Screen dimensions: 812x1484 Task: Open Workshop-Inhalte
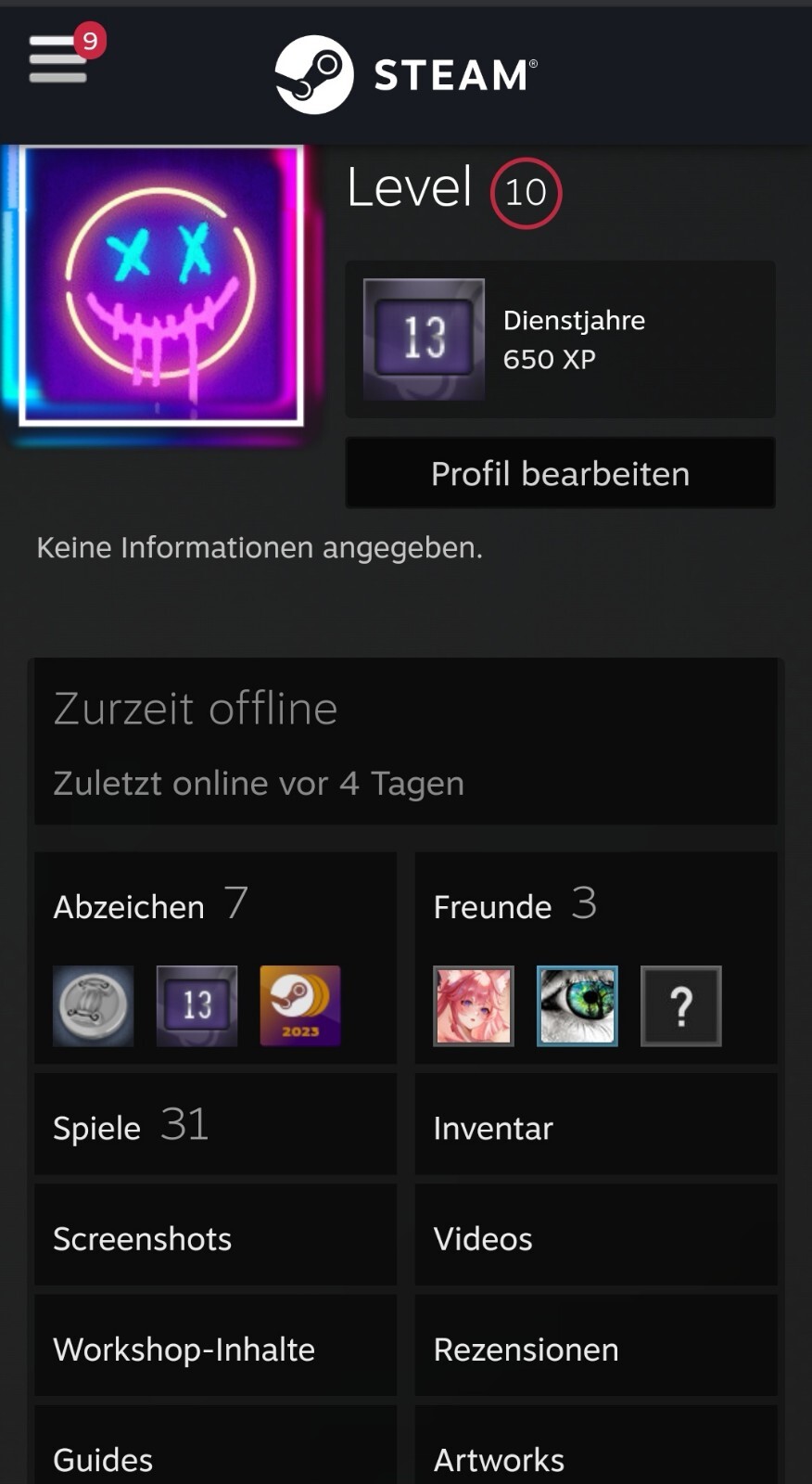[x=215, y=1347]
